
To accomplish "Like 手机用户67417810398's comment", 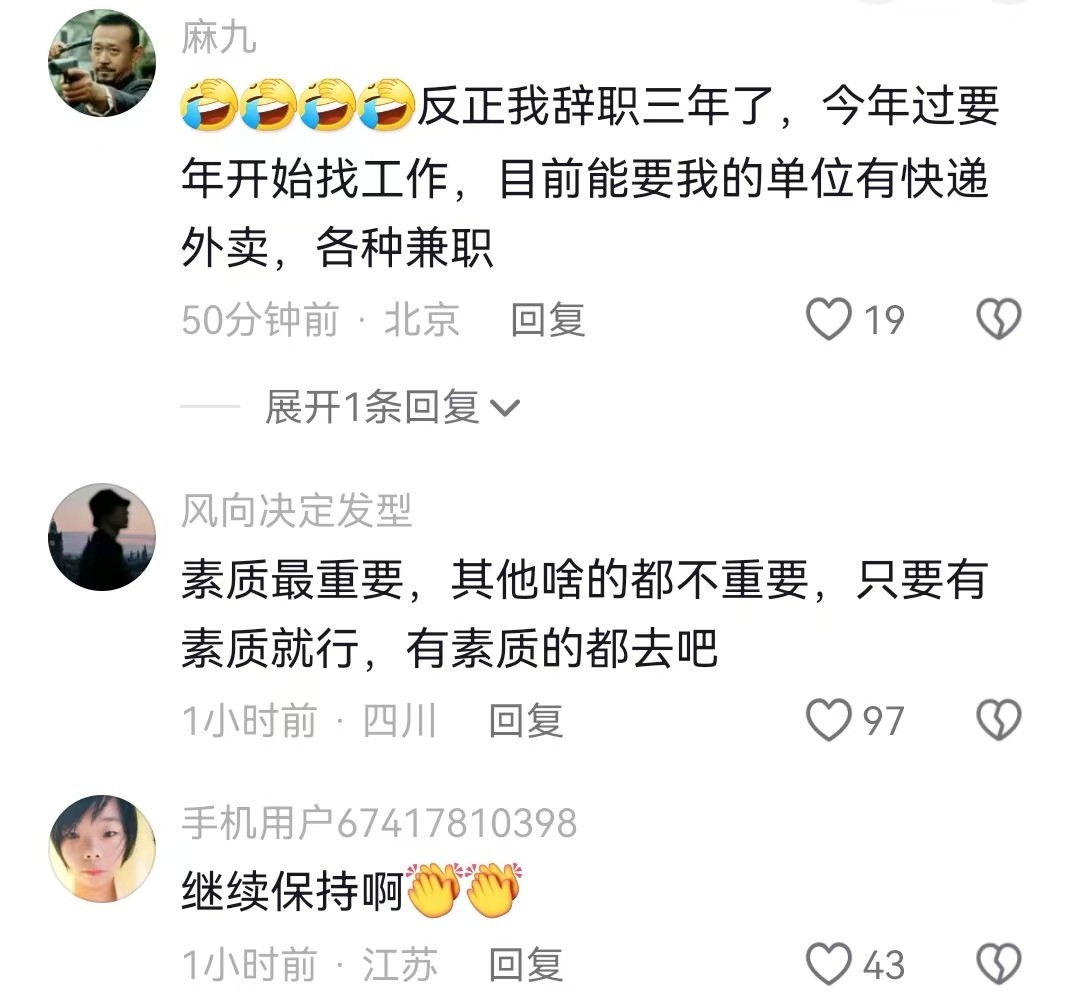I will tap(829, 965).
